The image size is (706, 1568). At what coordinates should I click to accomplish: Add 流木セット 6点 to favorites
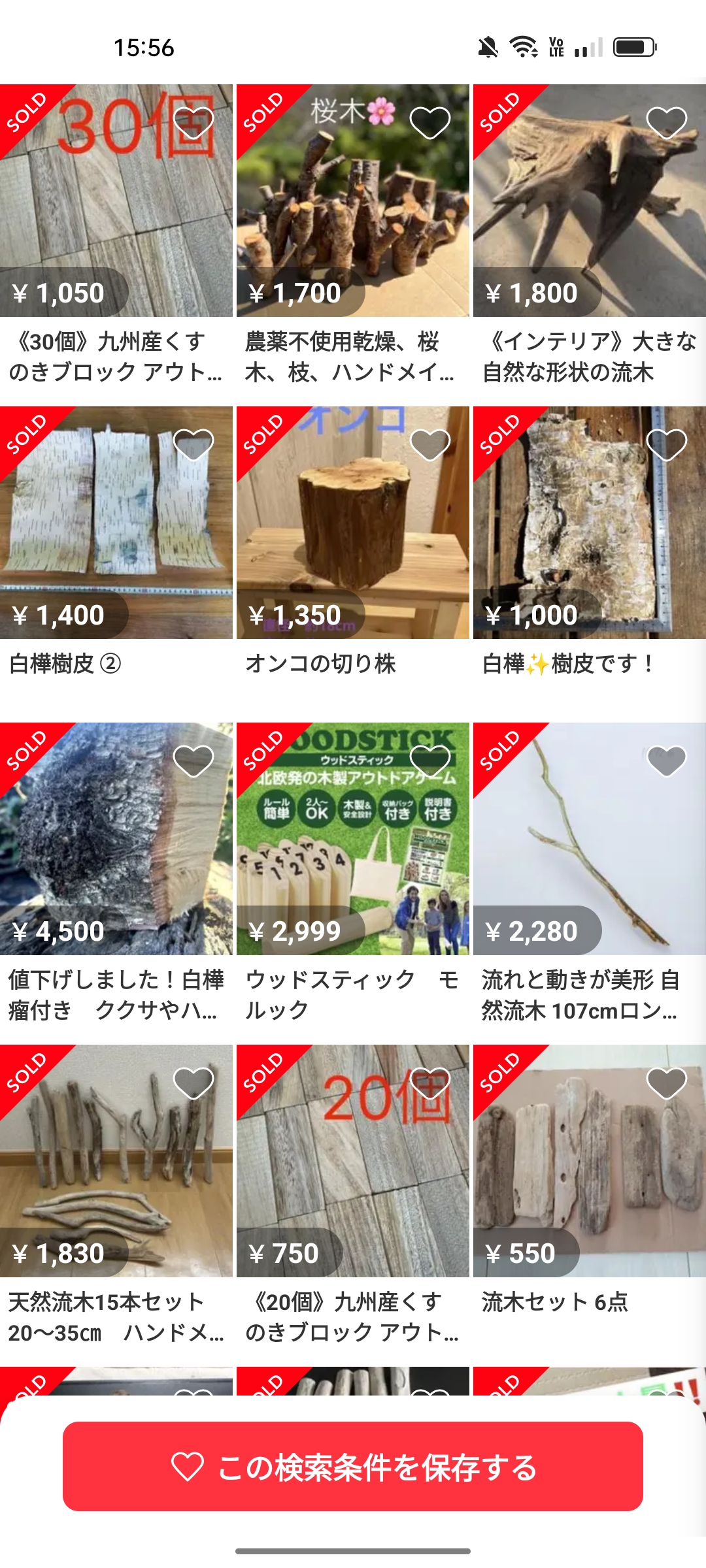pos(666,1083)
